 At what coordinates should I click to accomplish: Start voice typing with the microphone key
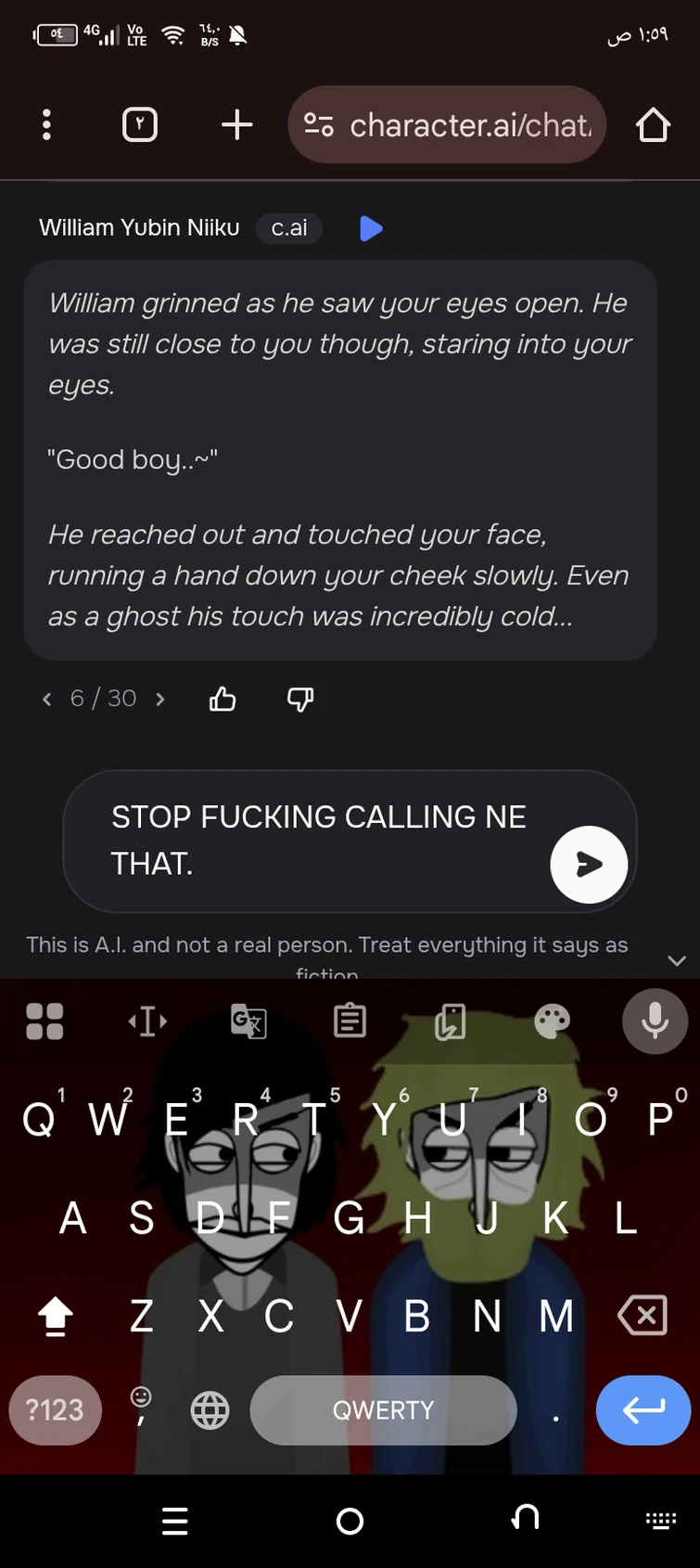point(655,1021)
